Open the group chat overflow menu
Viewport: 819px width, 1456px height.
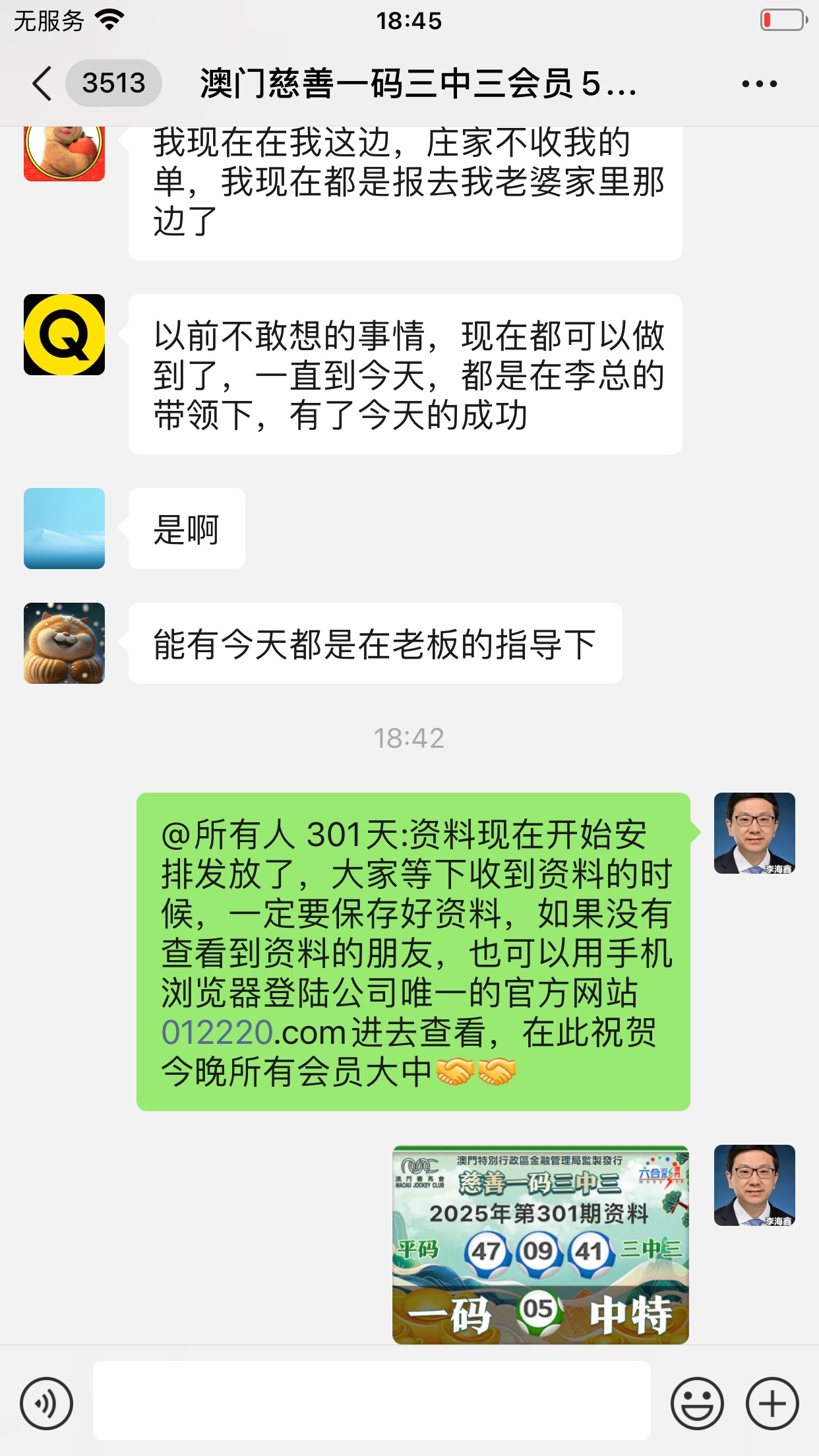tap(759, 84)
